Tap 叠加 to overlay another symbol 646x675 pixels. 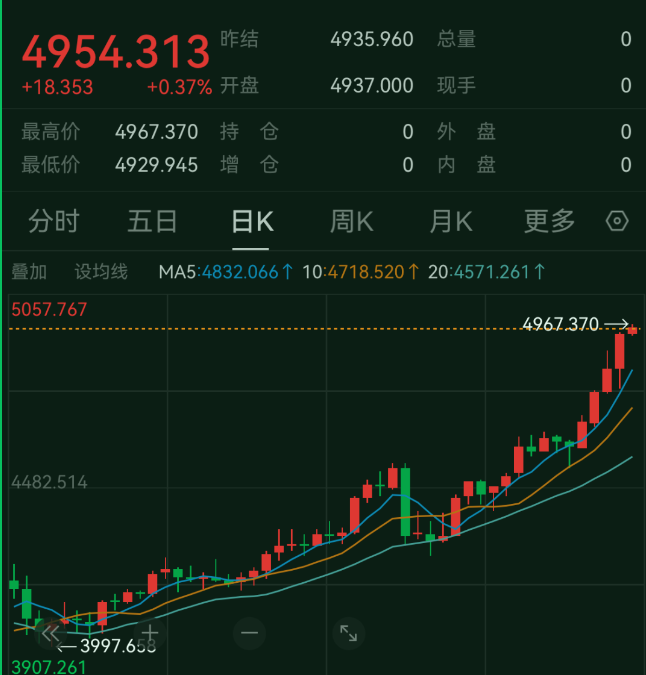[x=29, y=271]
